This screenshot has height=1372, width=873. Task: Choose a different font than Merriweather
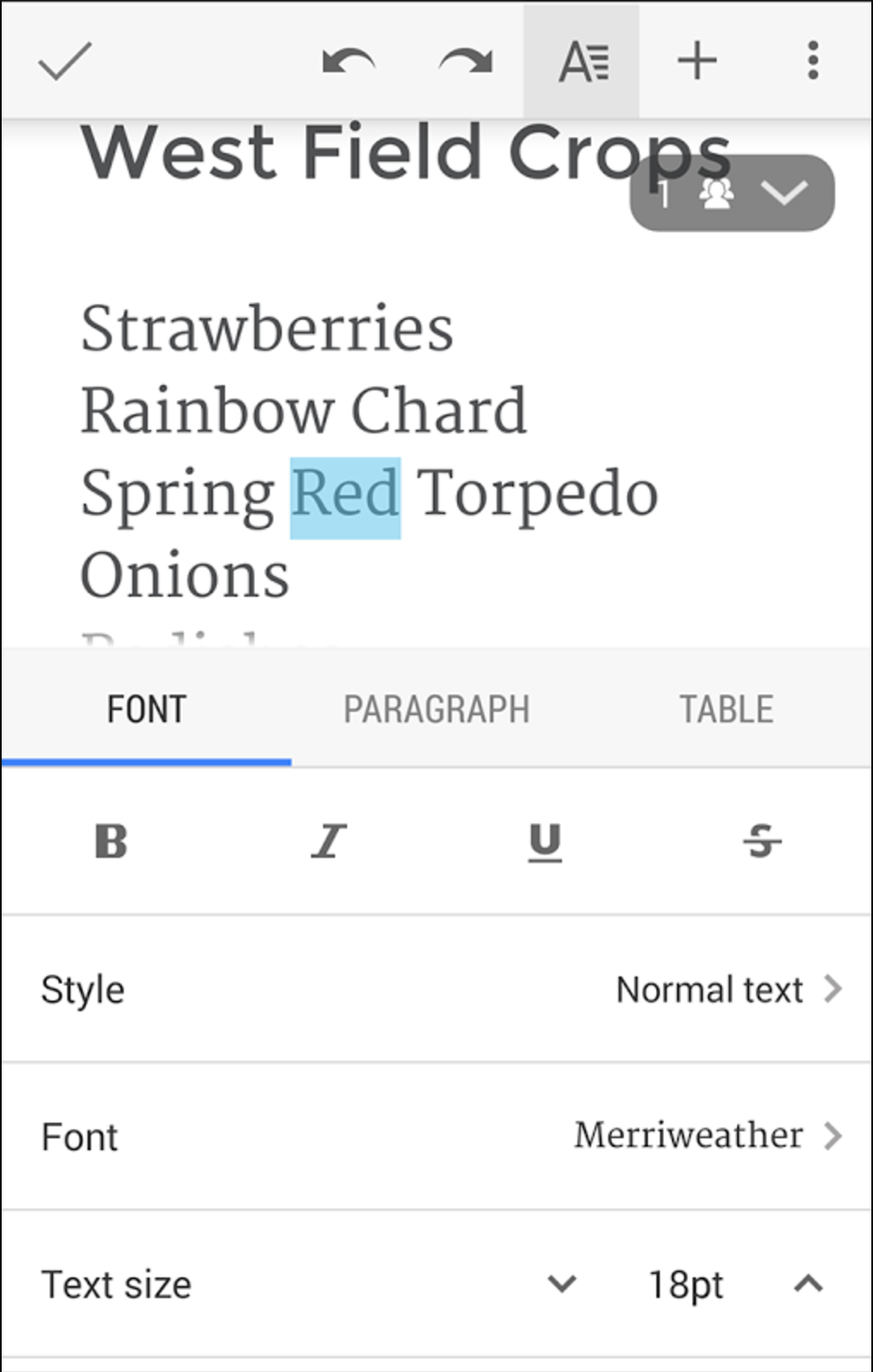tap(436, 1136)
